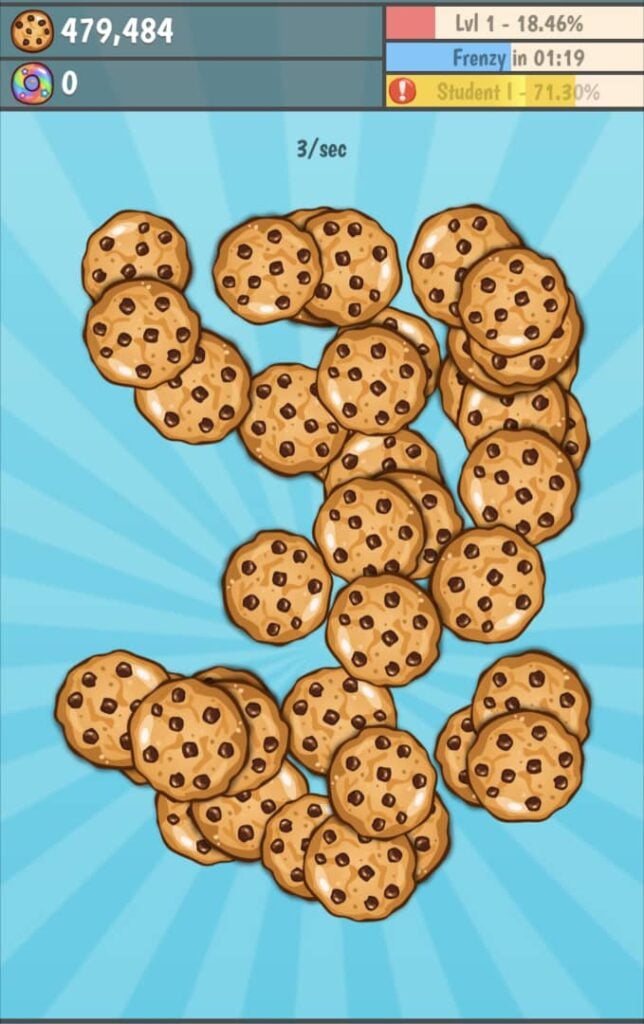Open the Frenzy countdown bar
Screen dimensions: 644x1024
click(514, 57)
